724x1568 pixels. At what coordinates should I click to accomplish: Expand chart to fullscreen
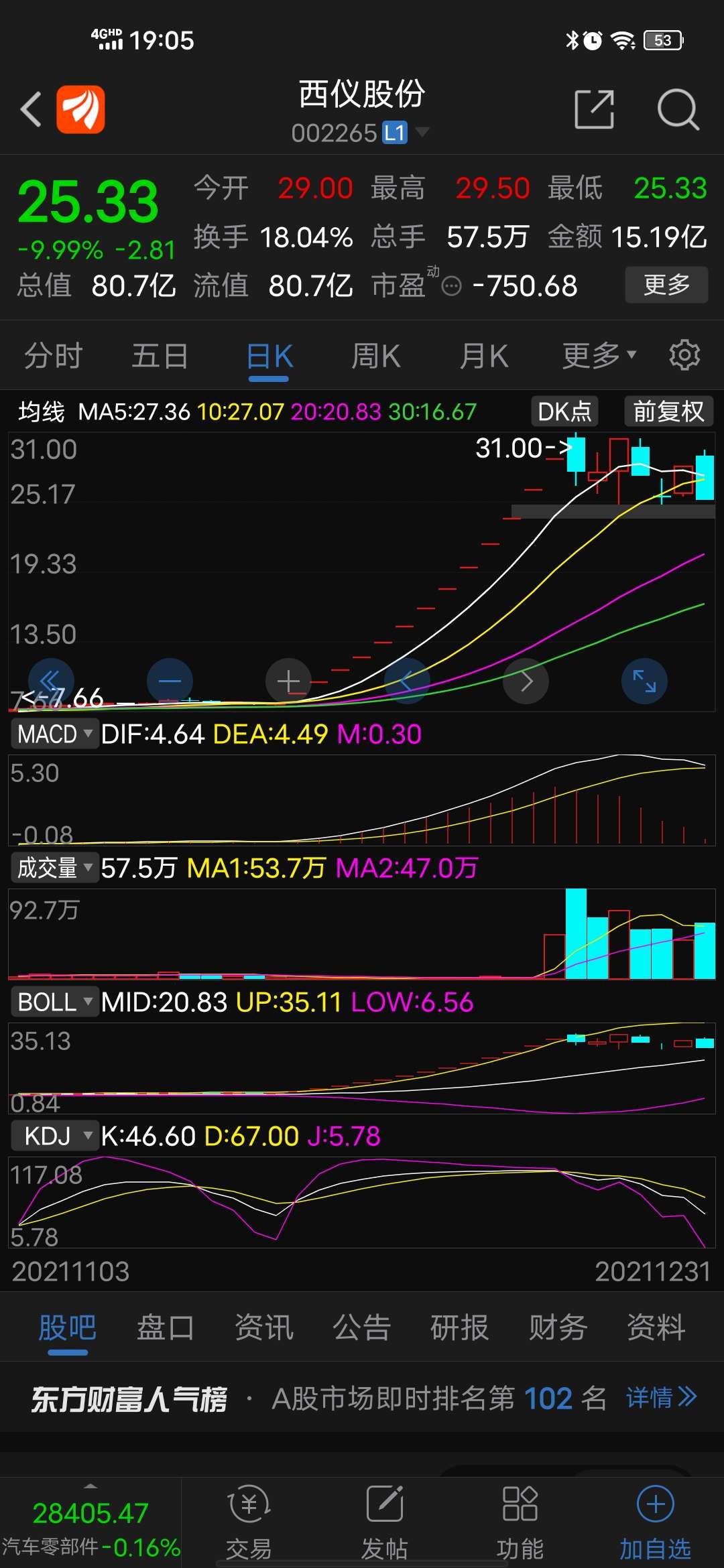tap(644, 681)
